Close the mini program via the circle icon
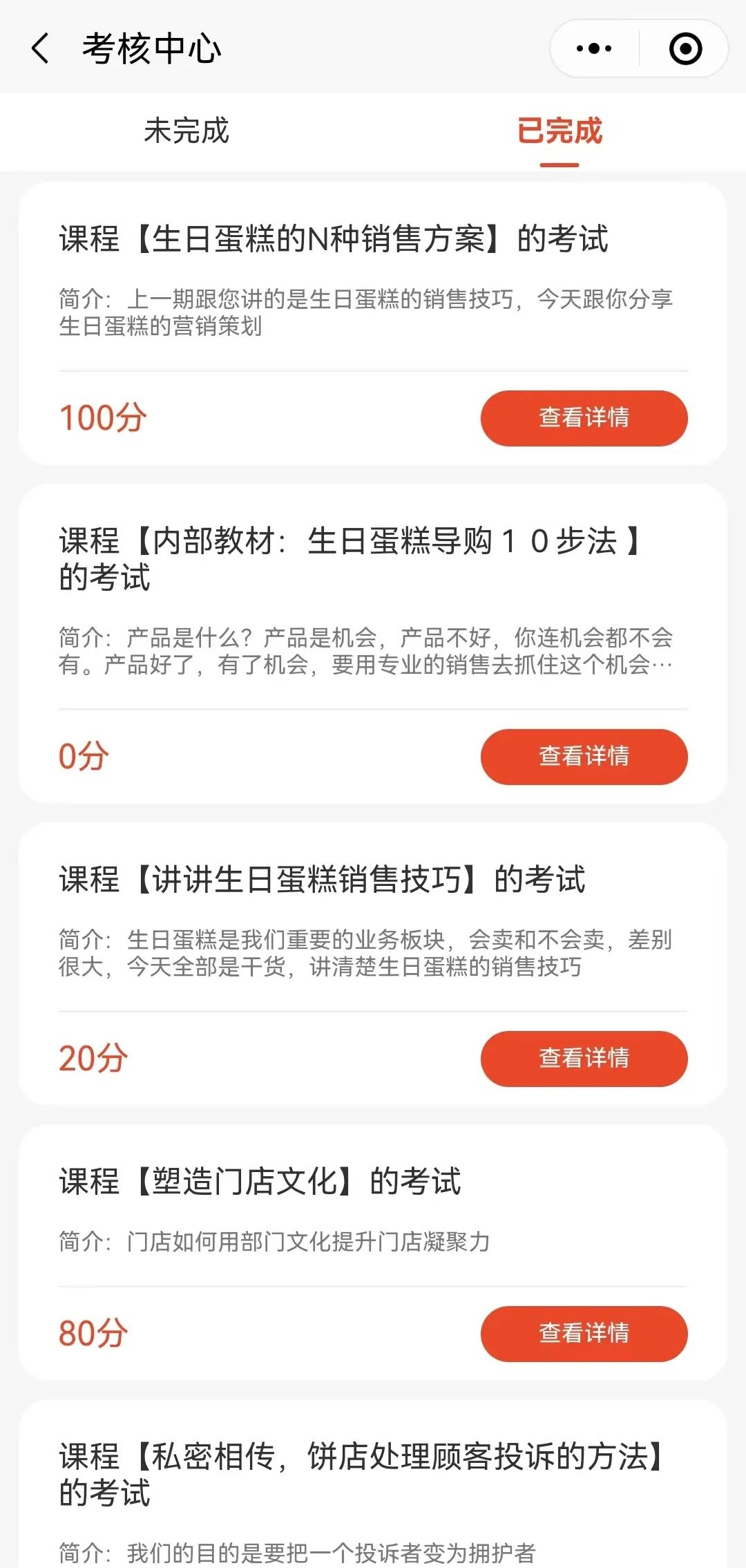This screenshot has height=1568, width=746. 685,48
